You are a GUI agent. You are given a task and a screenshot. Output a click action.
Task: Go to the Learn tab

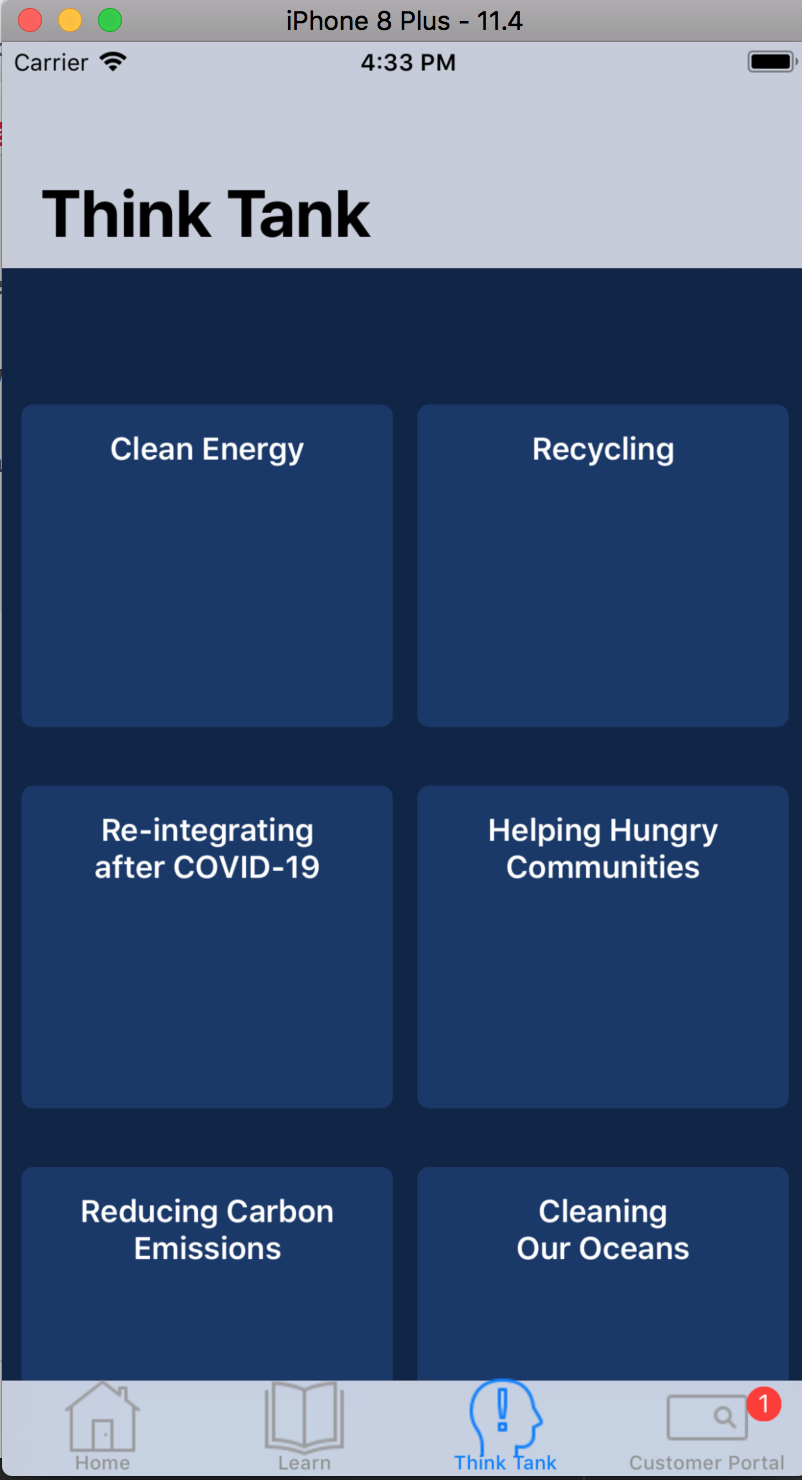pos(304,1428)
